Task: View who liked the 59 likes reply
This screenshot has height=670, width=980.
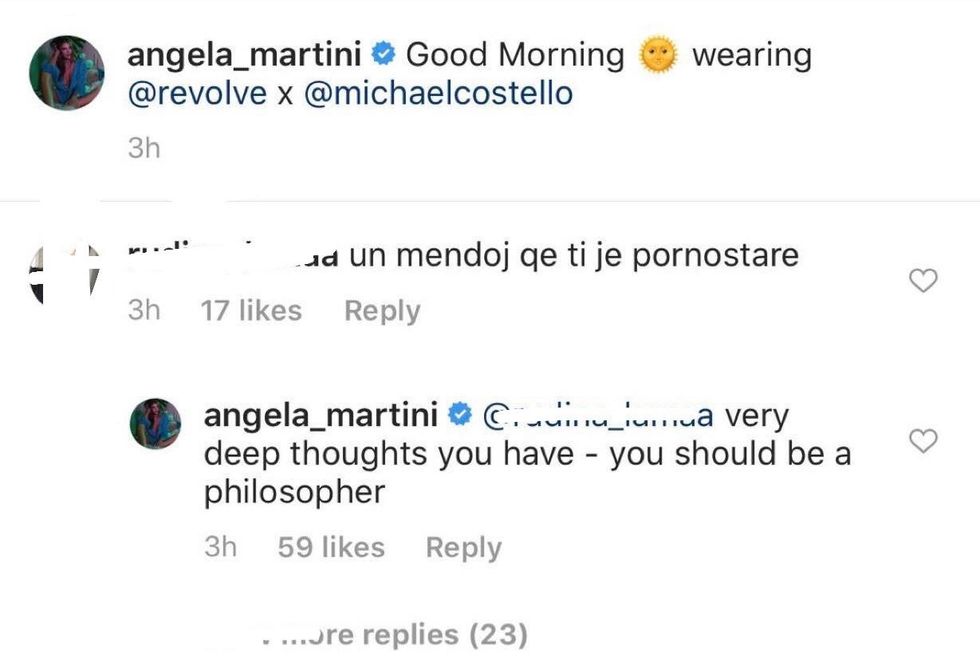Action: tap(331, 547)
